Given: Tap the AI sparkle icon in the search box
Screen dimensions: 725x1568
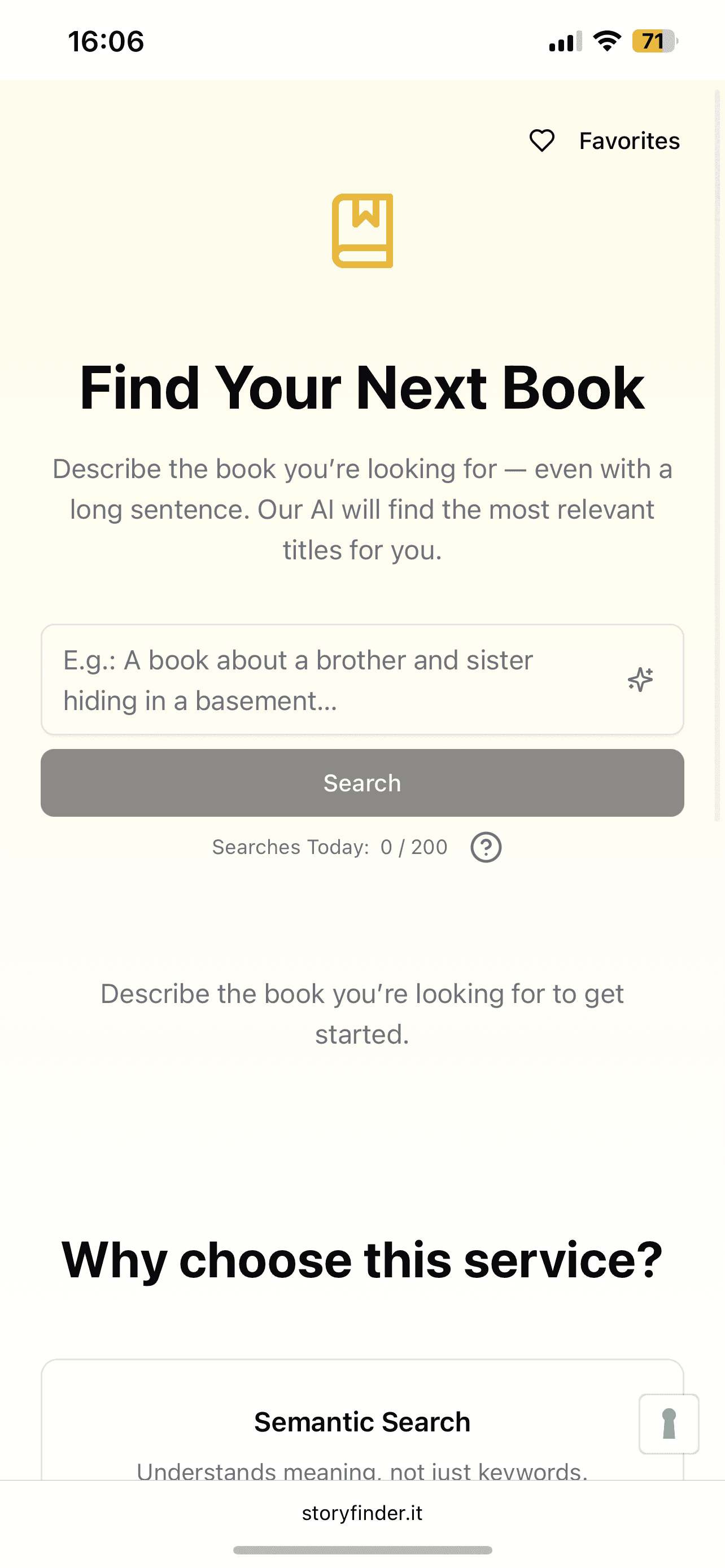Looking at the screenshot, I should pyautogui.click(x=639, y=680).
